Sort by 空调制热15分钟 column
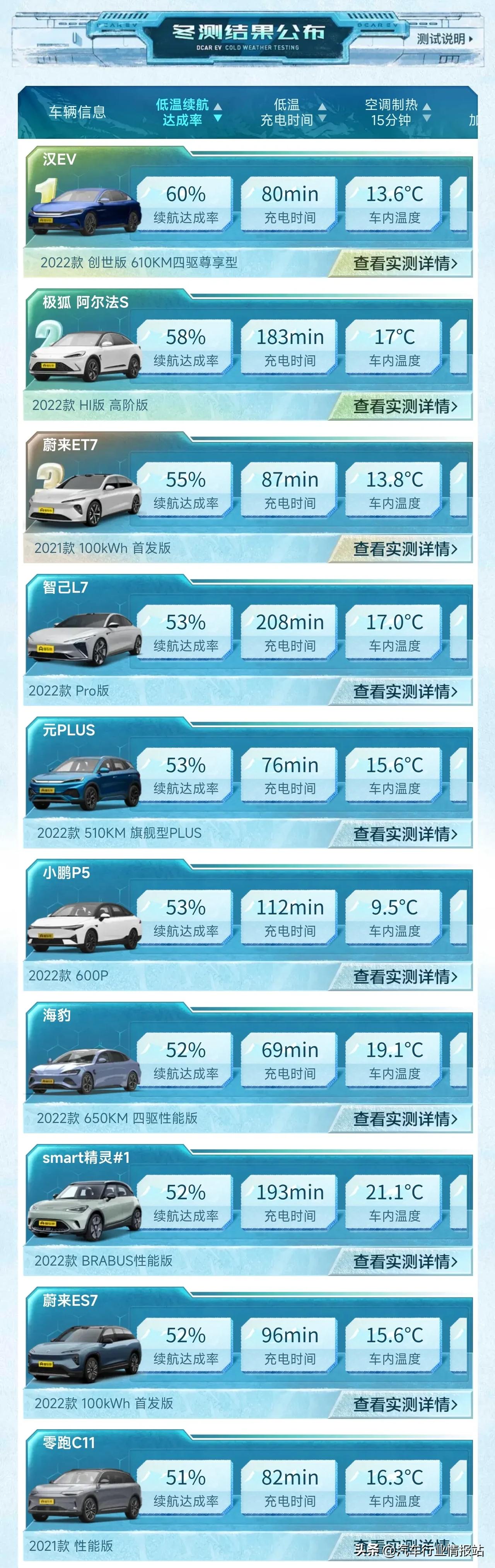The height and width of the screenshot is (1568, 495). pos(397,112)
